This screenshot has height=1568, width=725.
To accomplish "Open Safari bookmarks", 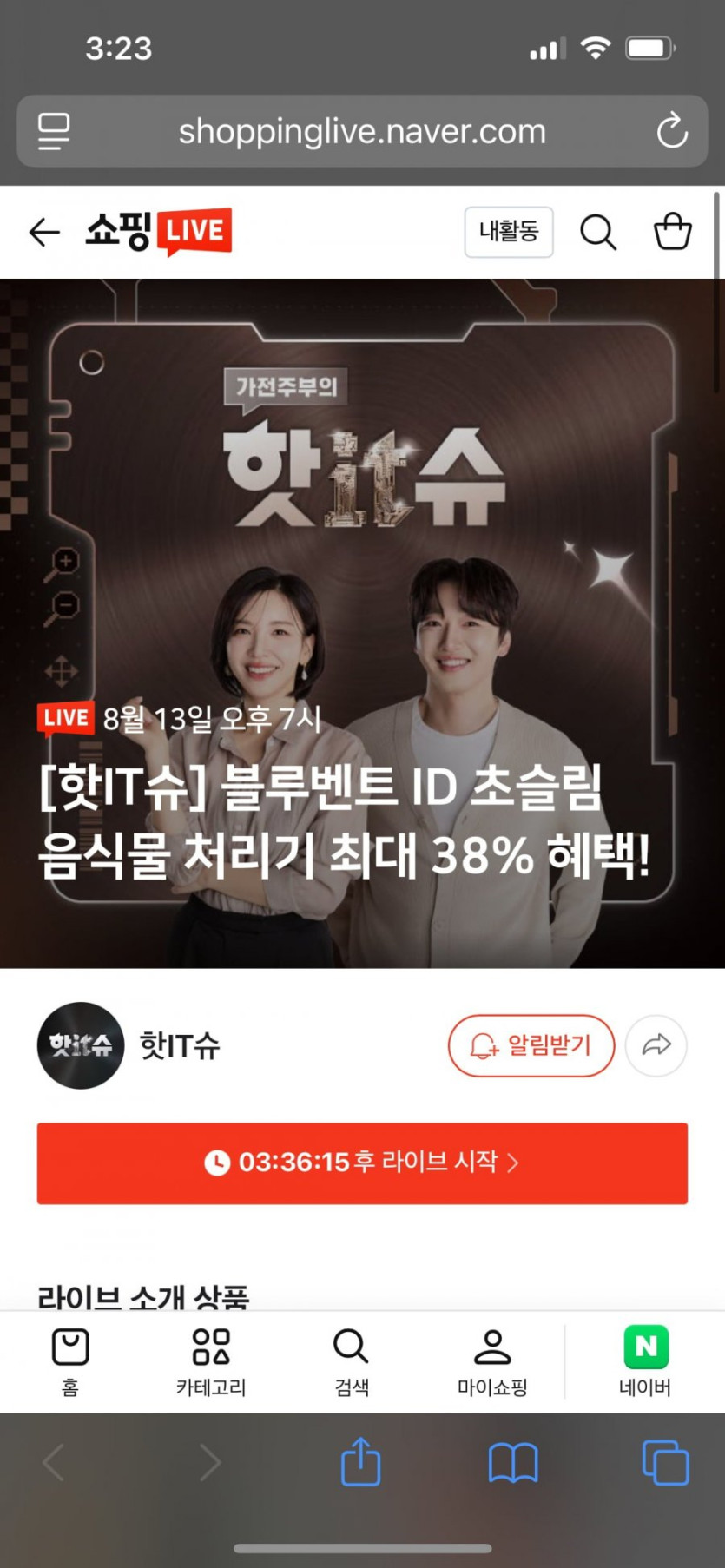I will 513,1463.
